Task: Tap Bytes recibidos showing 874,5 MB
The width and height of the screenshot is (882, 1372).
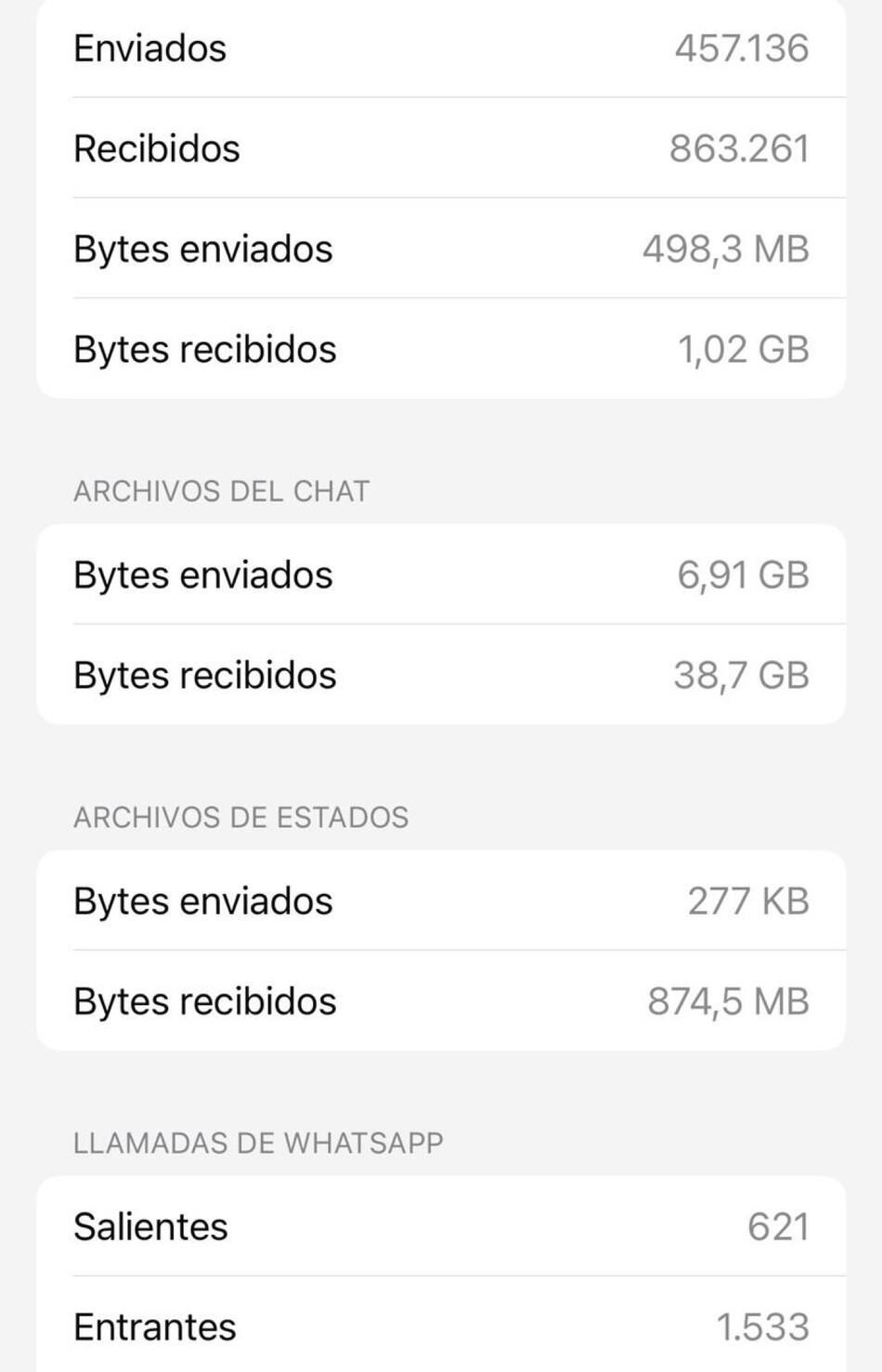Action: coord(441,1001)
